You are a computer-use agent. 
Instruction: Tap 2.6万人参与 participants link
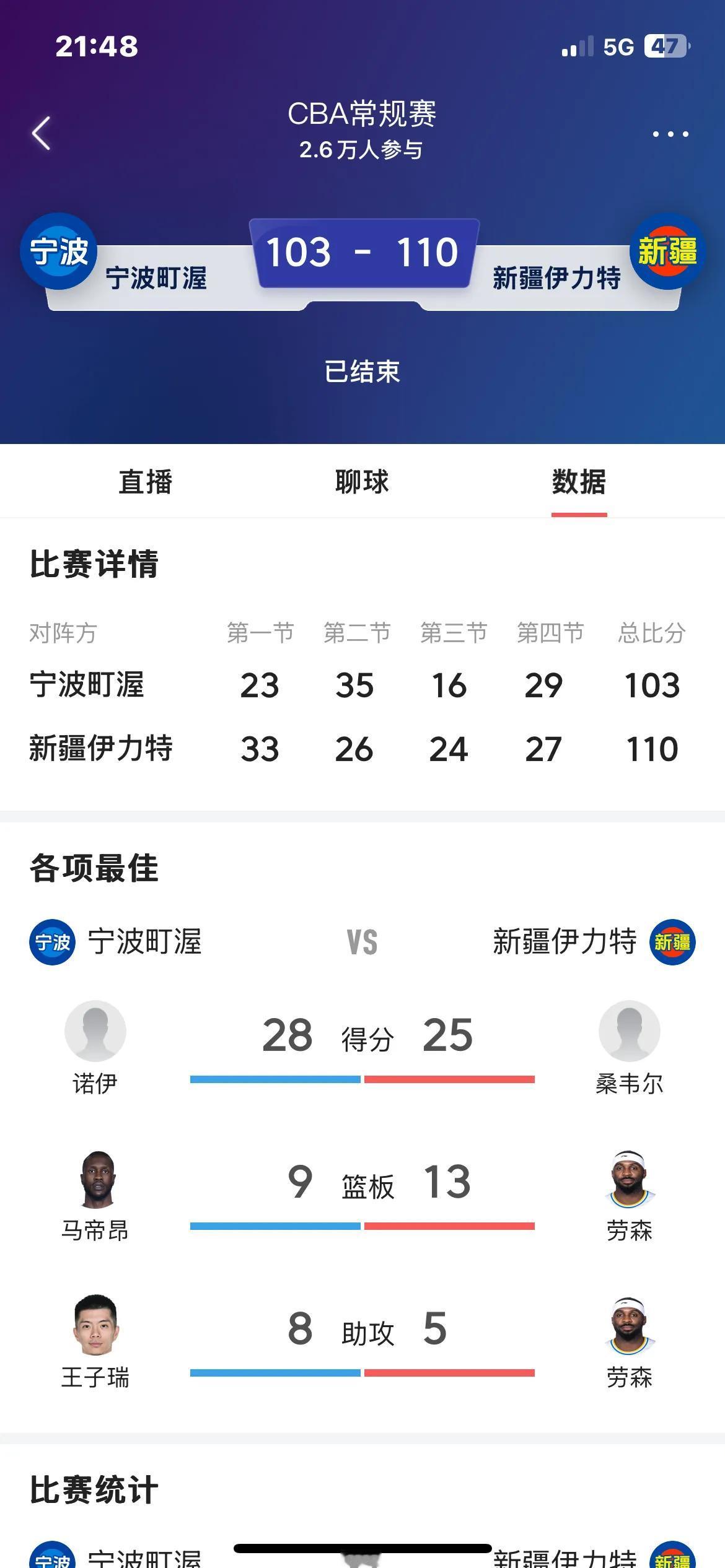point(361,149)
